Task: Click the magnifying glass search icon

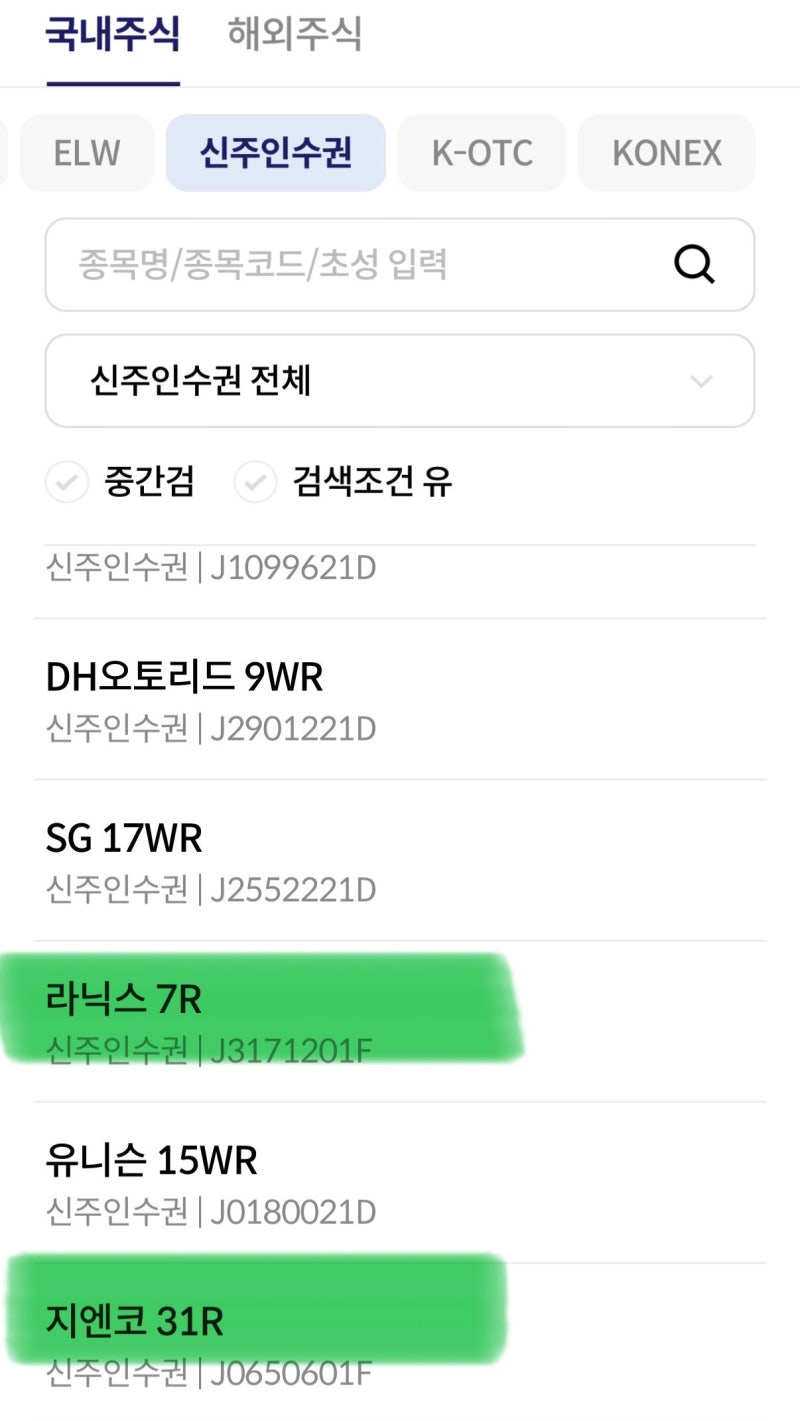Action: point(692,265)
